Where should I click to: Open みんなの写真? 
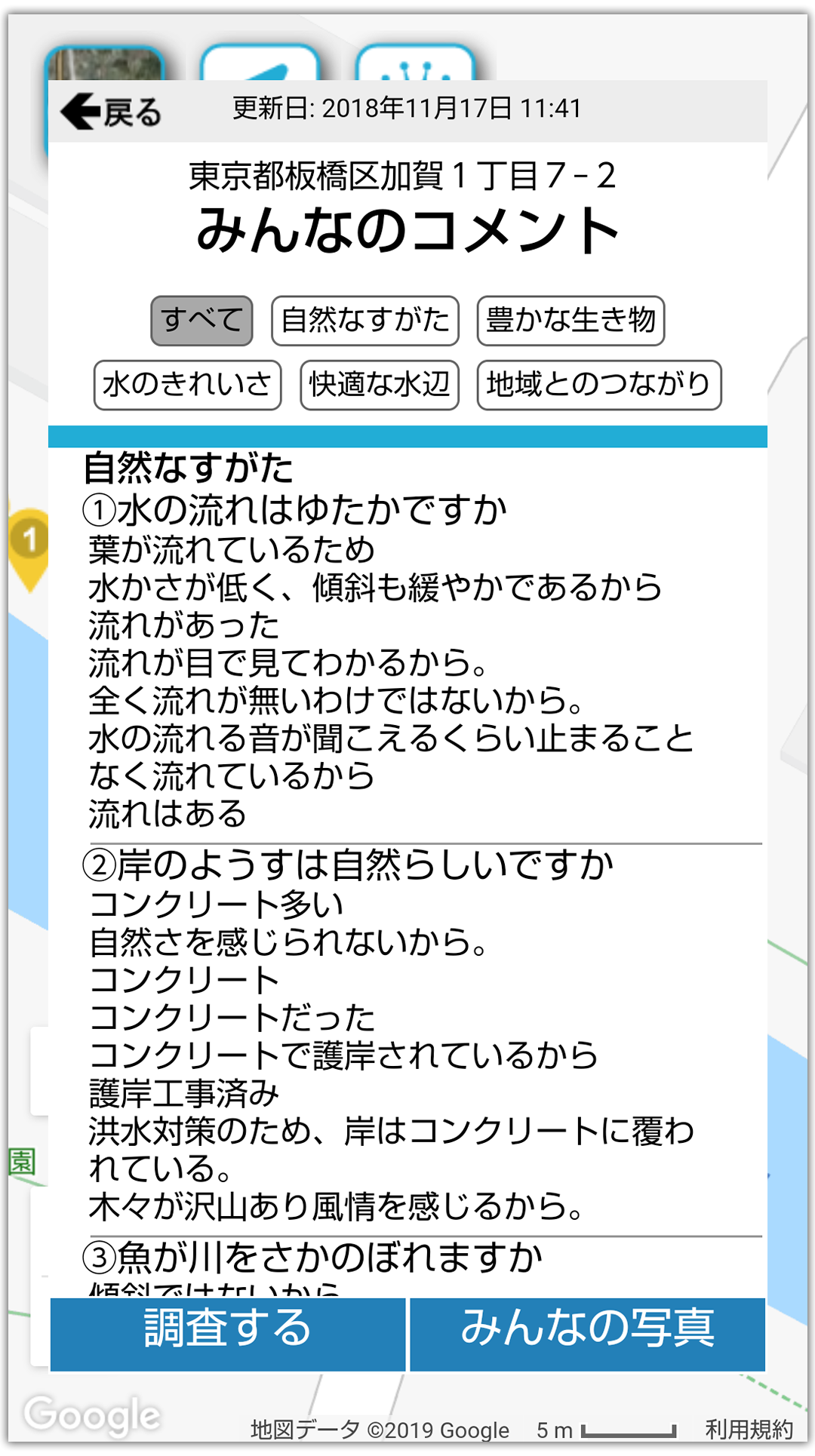(x=588, y=1334)
